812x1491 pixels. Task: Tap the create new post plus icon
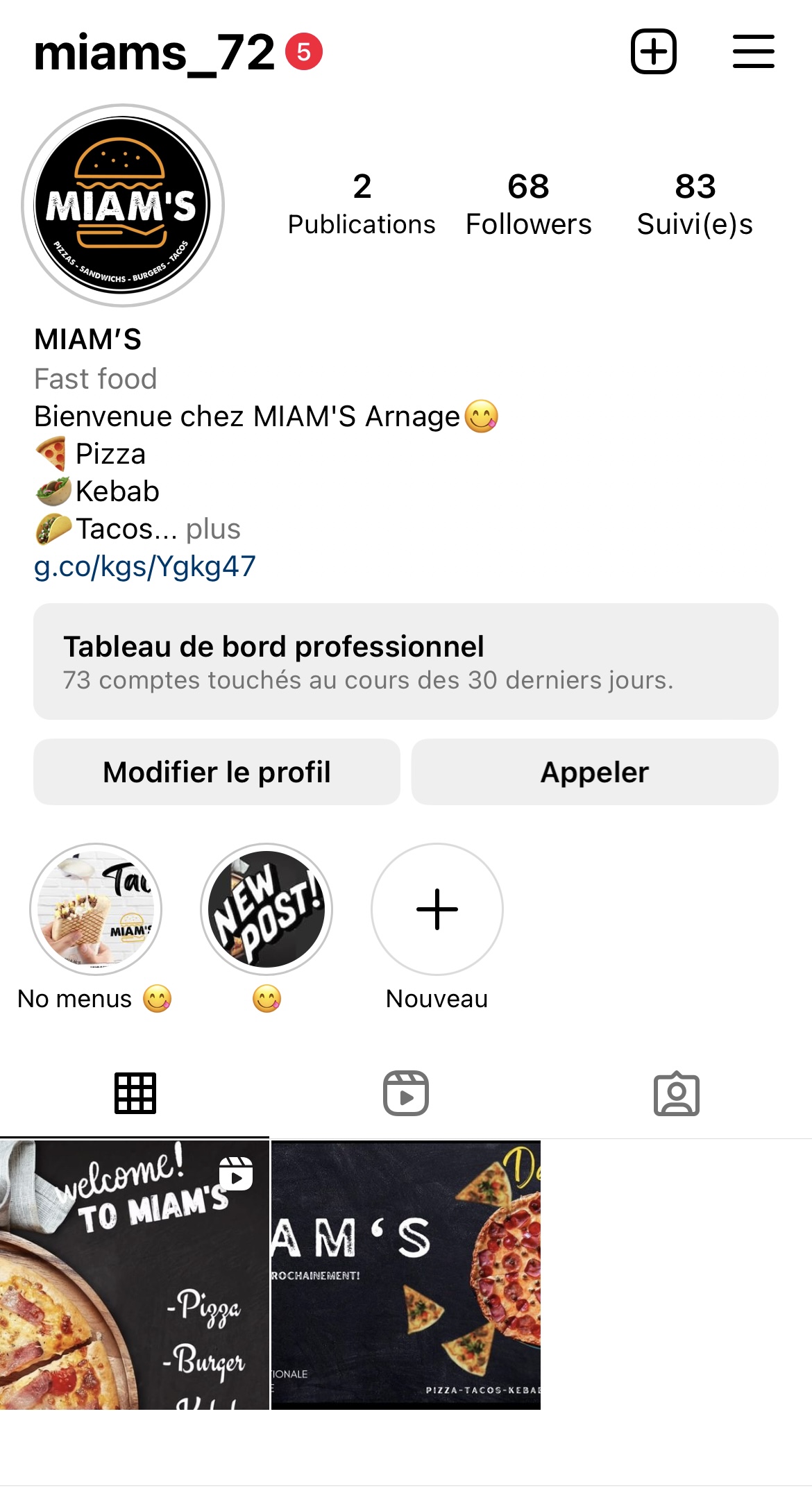tap(653, 52)
